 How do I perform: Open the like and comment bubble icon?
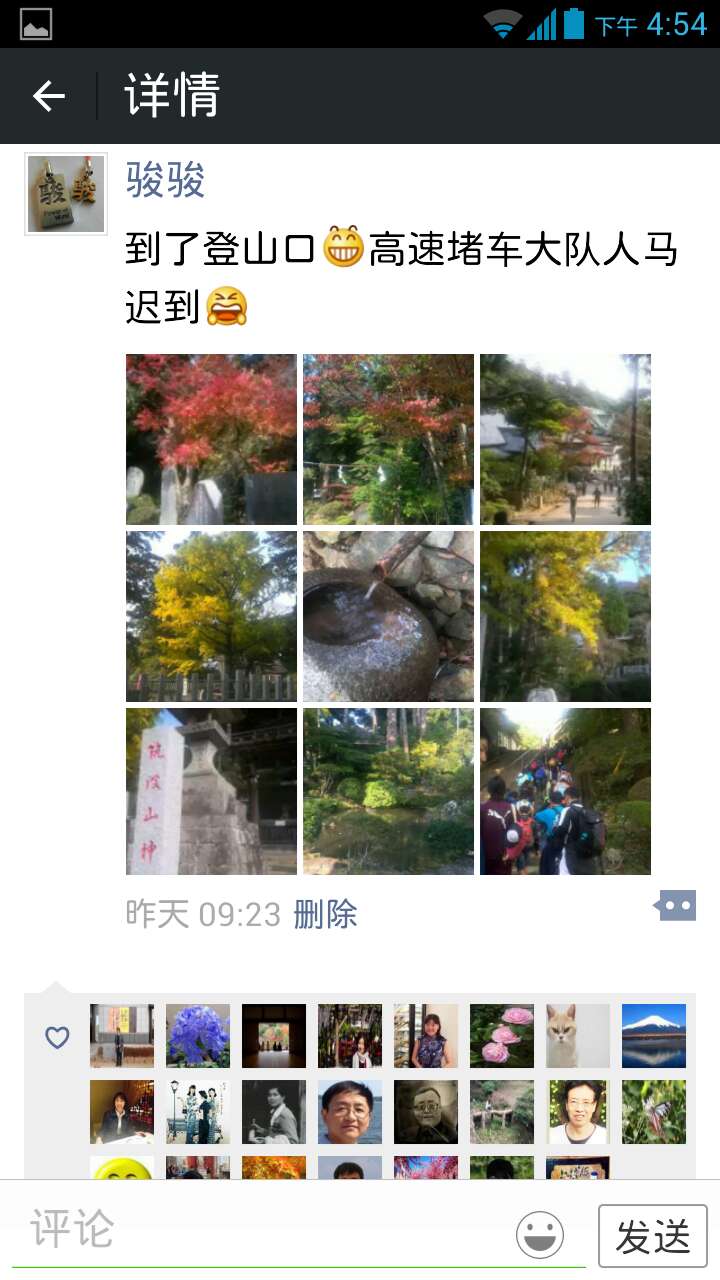pos(676,906)
